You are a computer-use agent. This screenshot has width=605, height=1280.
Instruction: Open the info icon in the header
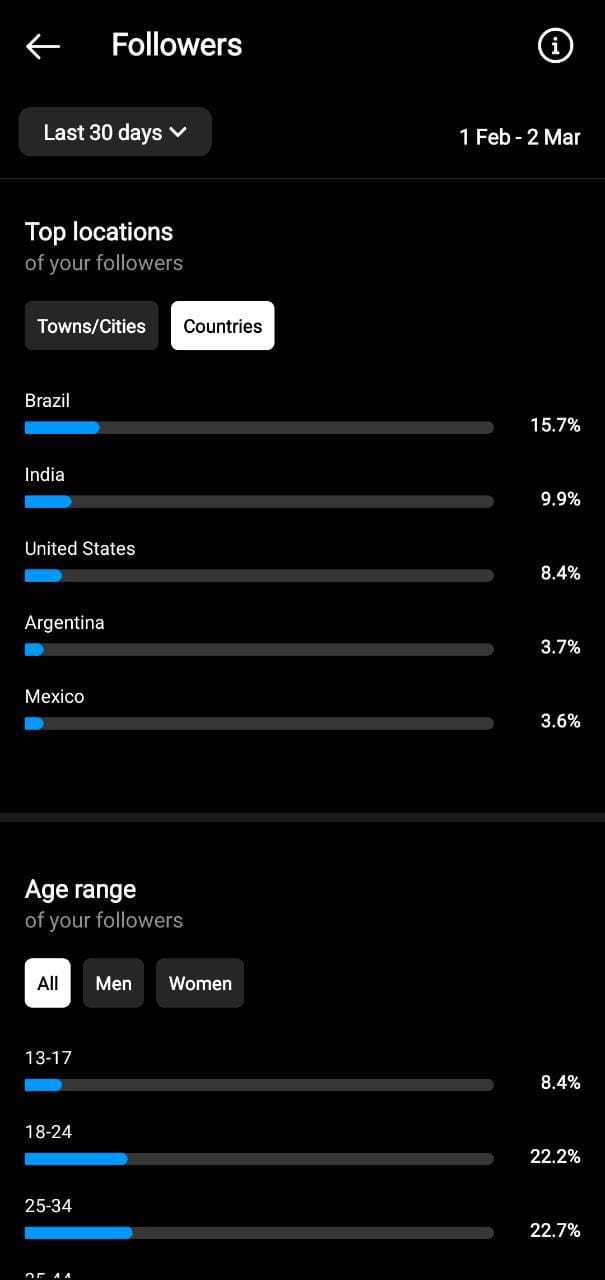click(555, 46)
